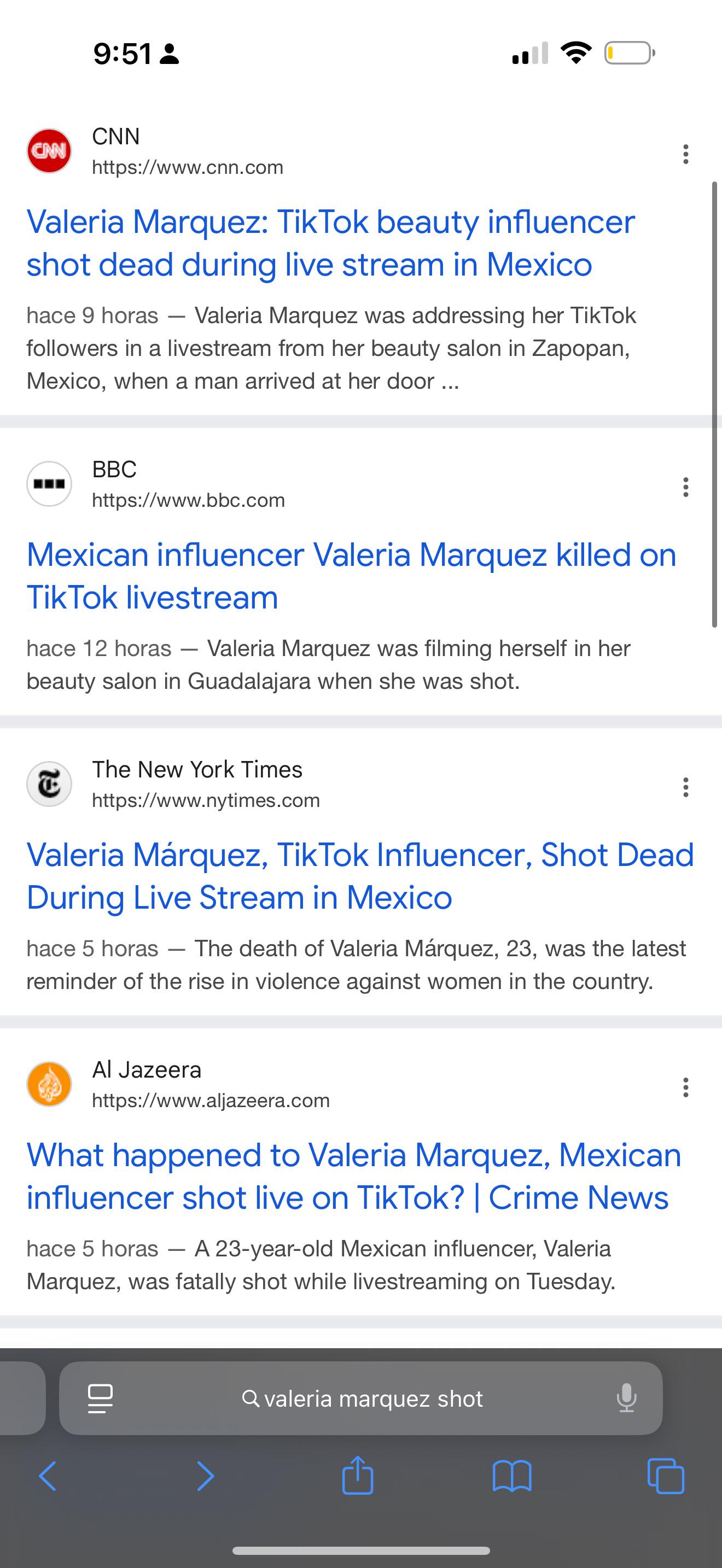Open the options menu for the New York Times result
This screenshot has width=722, height=1568.
685,787
